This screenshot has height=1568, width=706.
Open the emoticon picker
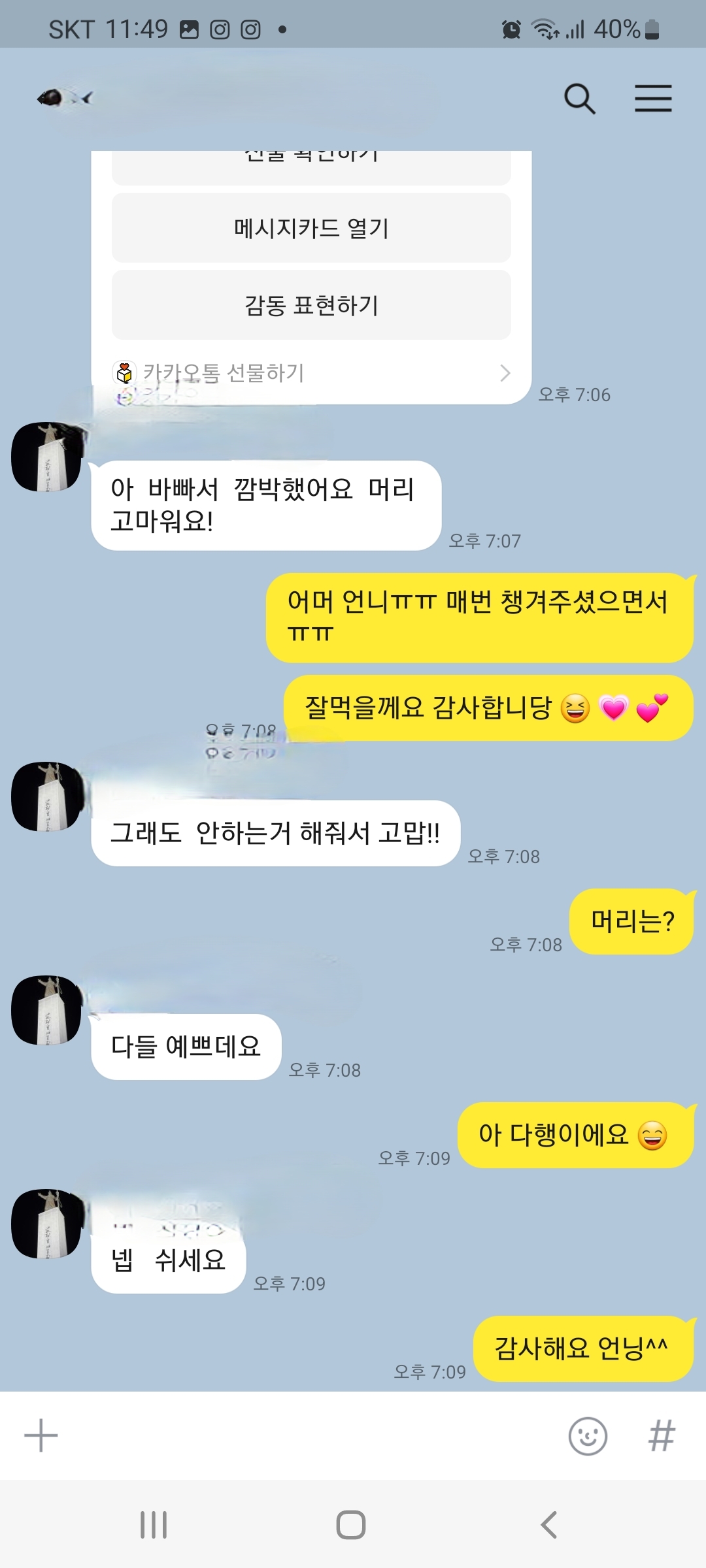[588, 1436]
